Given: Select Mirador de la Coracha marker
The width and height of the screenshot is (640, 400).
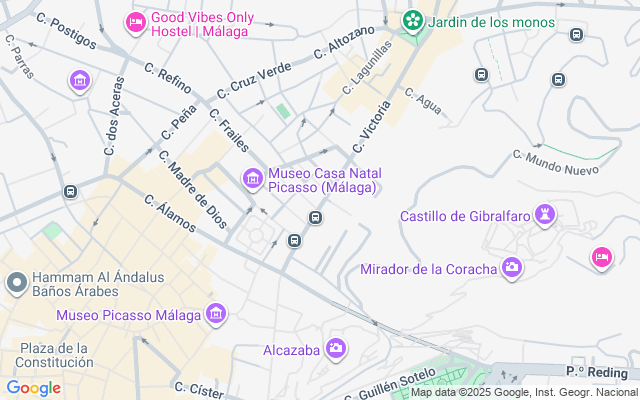Looking at the screenshot, I should pos(512,268).
